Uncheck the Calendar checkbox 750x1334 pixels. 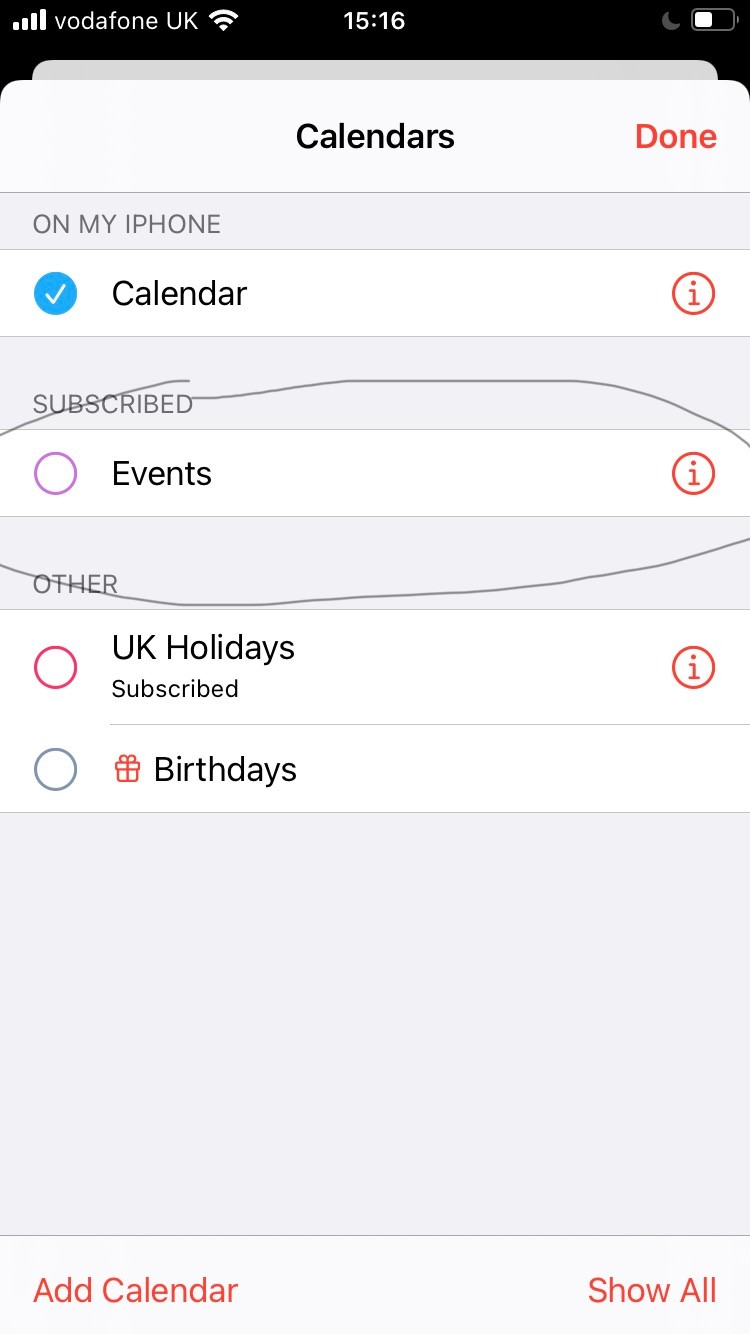click(55, 294)
